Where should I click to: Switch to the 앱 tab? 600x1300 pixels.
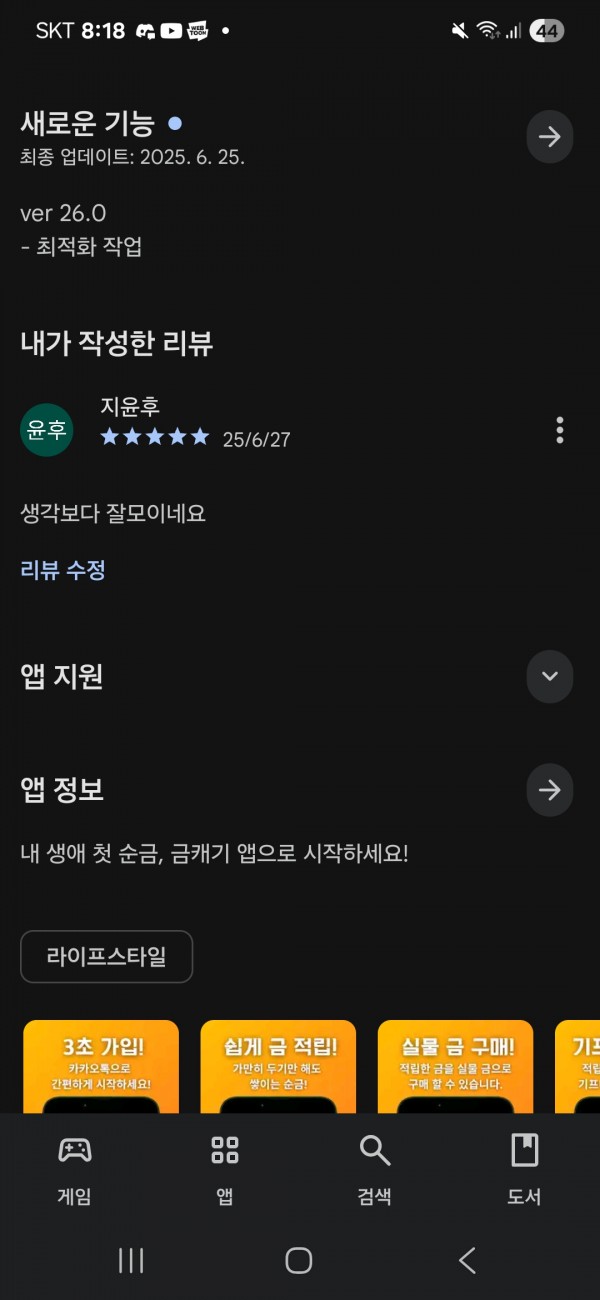225,1170
